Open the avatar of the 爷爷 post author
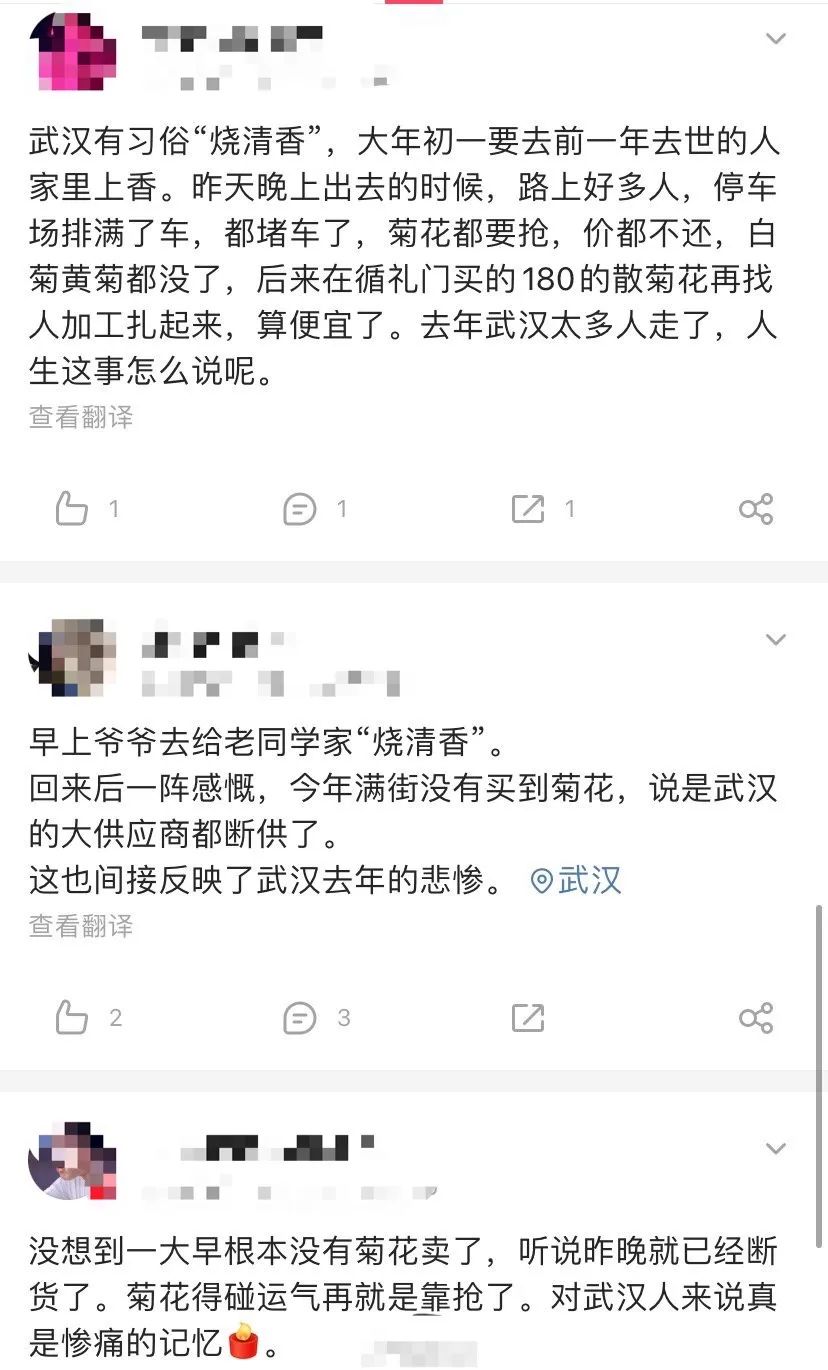This screenshot has height=1370, width=828. click(73, 657)
